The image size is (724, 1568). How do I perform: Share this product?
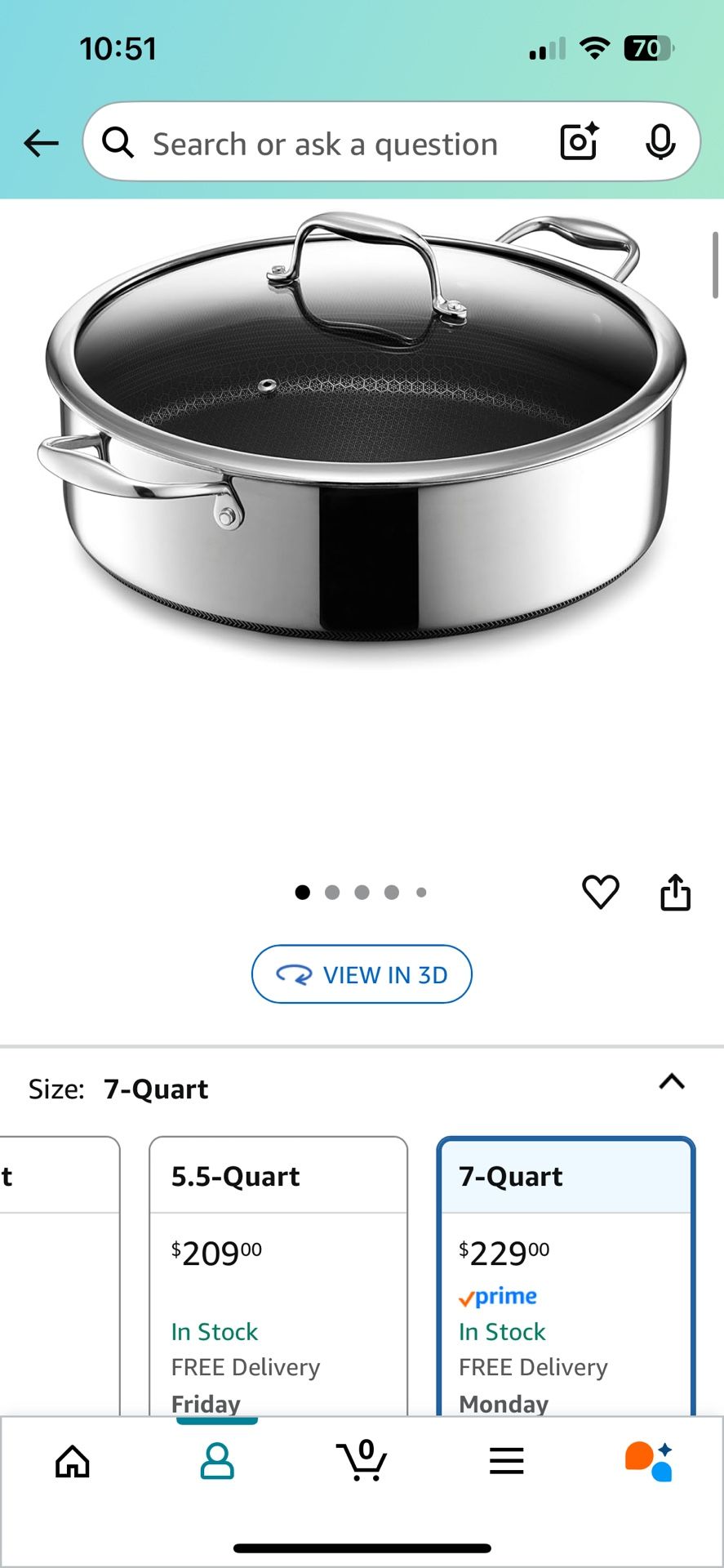tap(675, 892)
